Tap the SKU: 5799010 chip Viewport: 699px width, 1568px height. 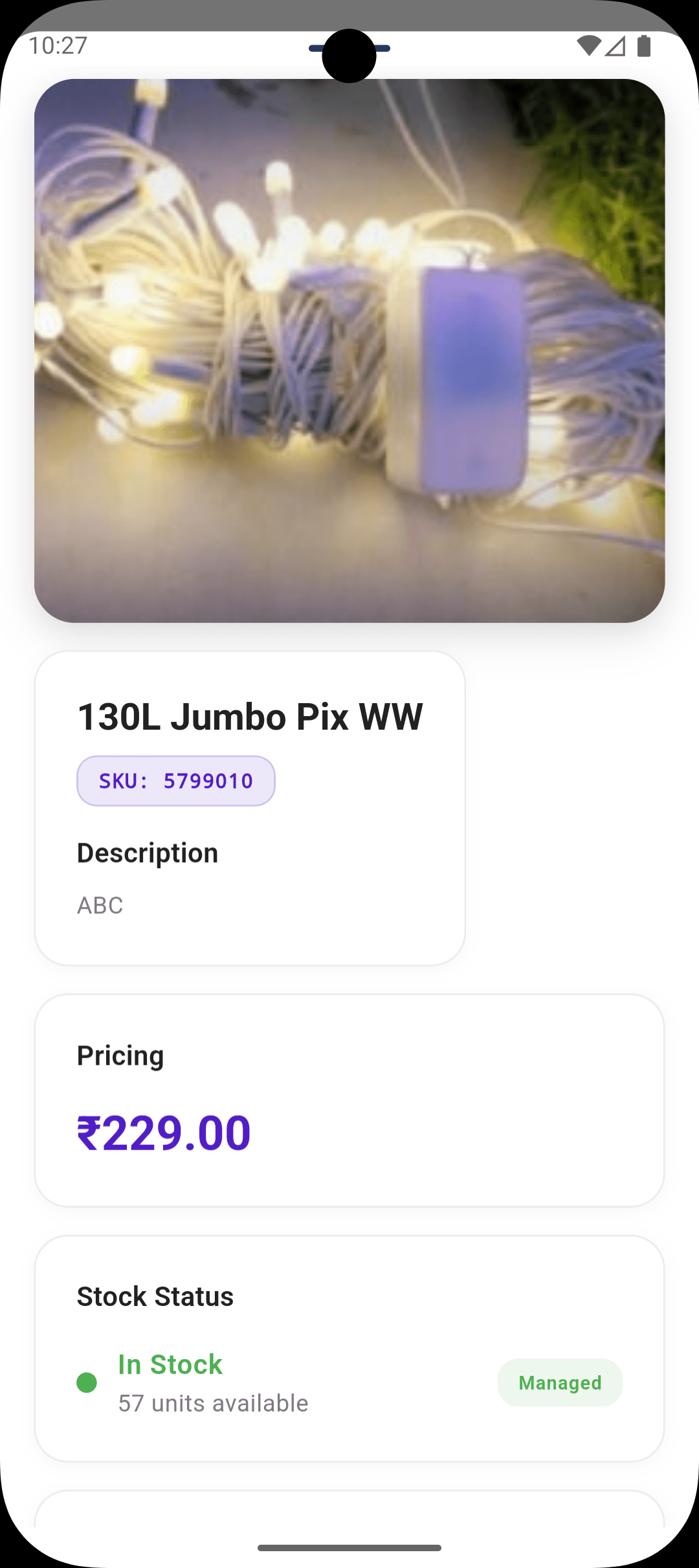(176, 781)
